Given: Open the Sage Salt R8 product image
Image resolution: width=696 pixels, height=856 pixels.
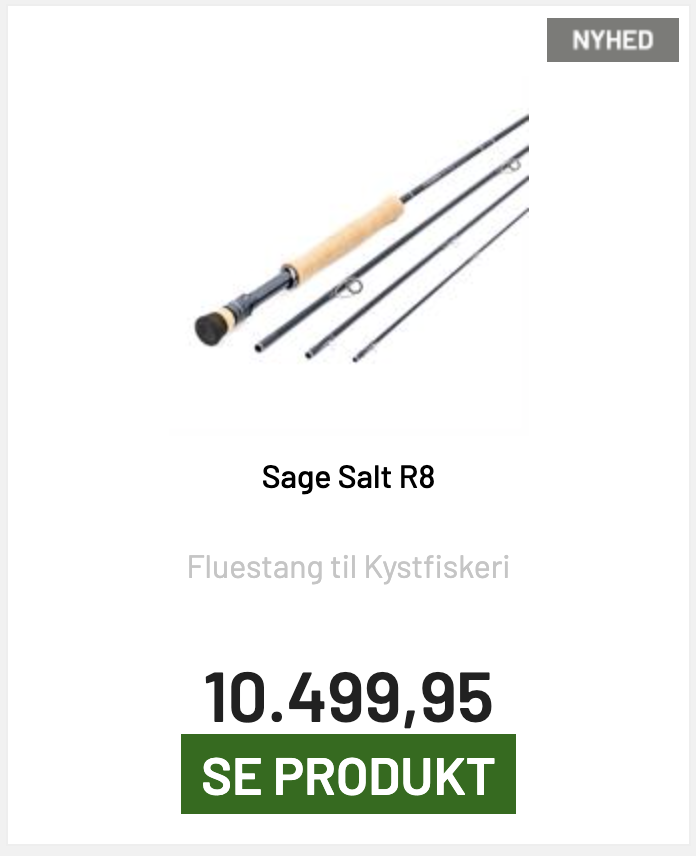Looking at the screenshot, I should tap(348, 250).
